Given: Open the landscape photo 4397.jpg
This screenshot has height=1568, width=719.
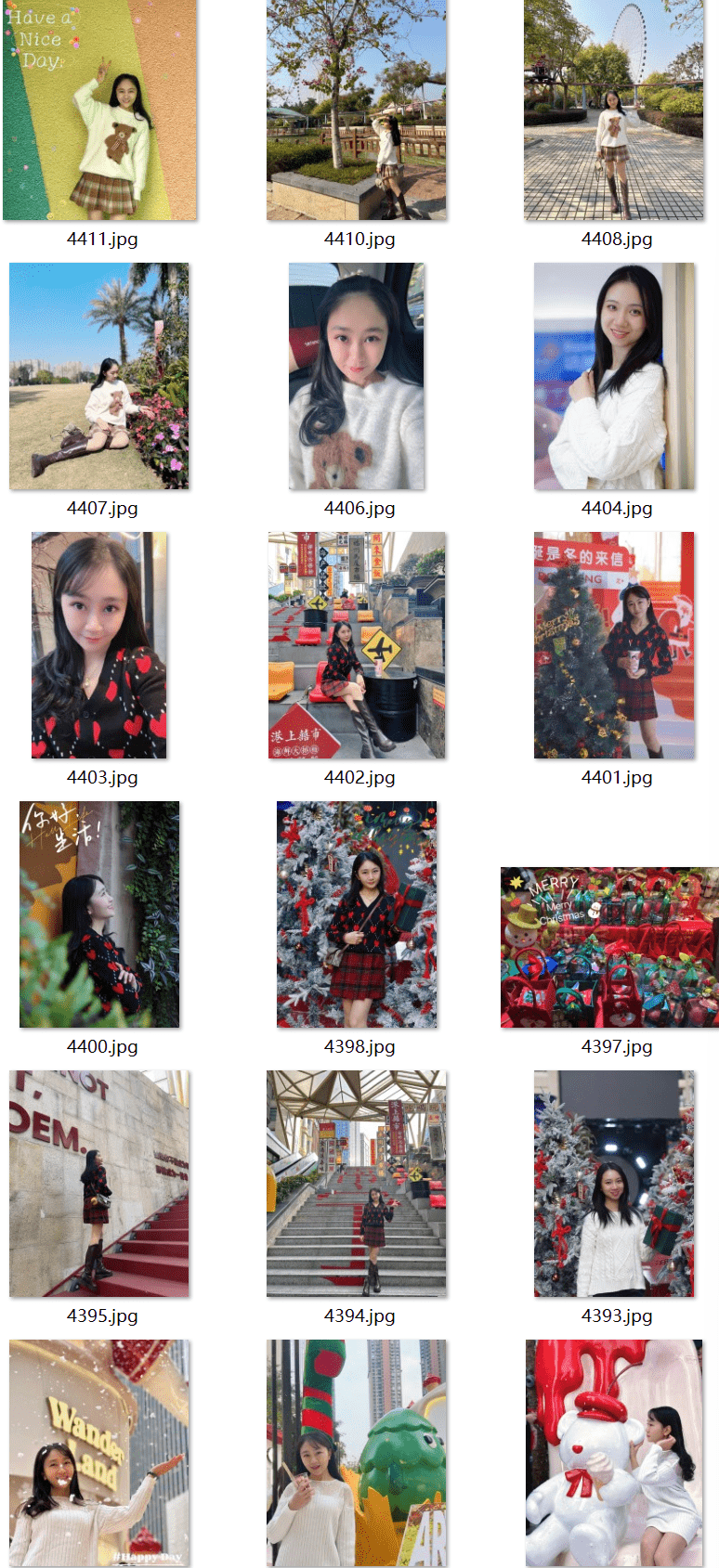Looking at the screenshot, I should click(609, 948).
